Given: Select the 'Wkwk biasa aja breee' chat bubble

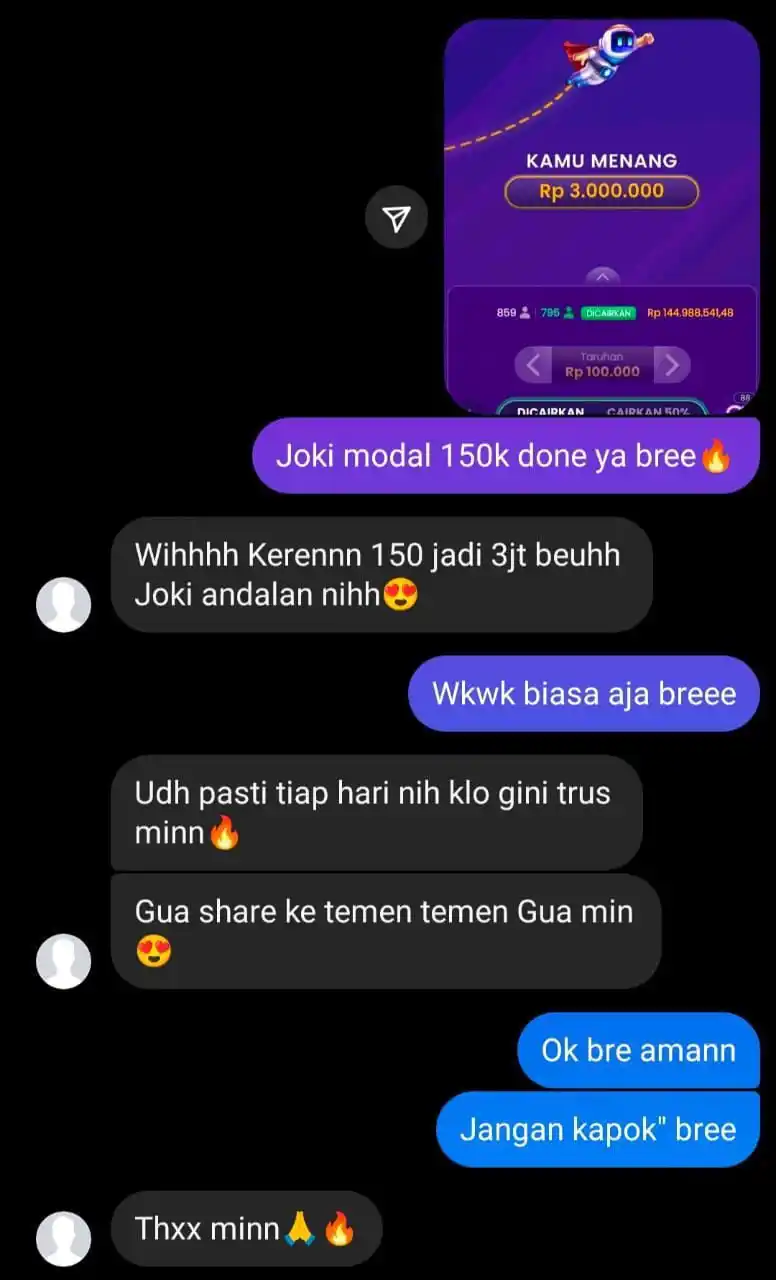Looking at the screenshot, I should pos(582,693).
